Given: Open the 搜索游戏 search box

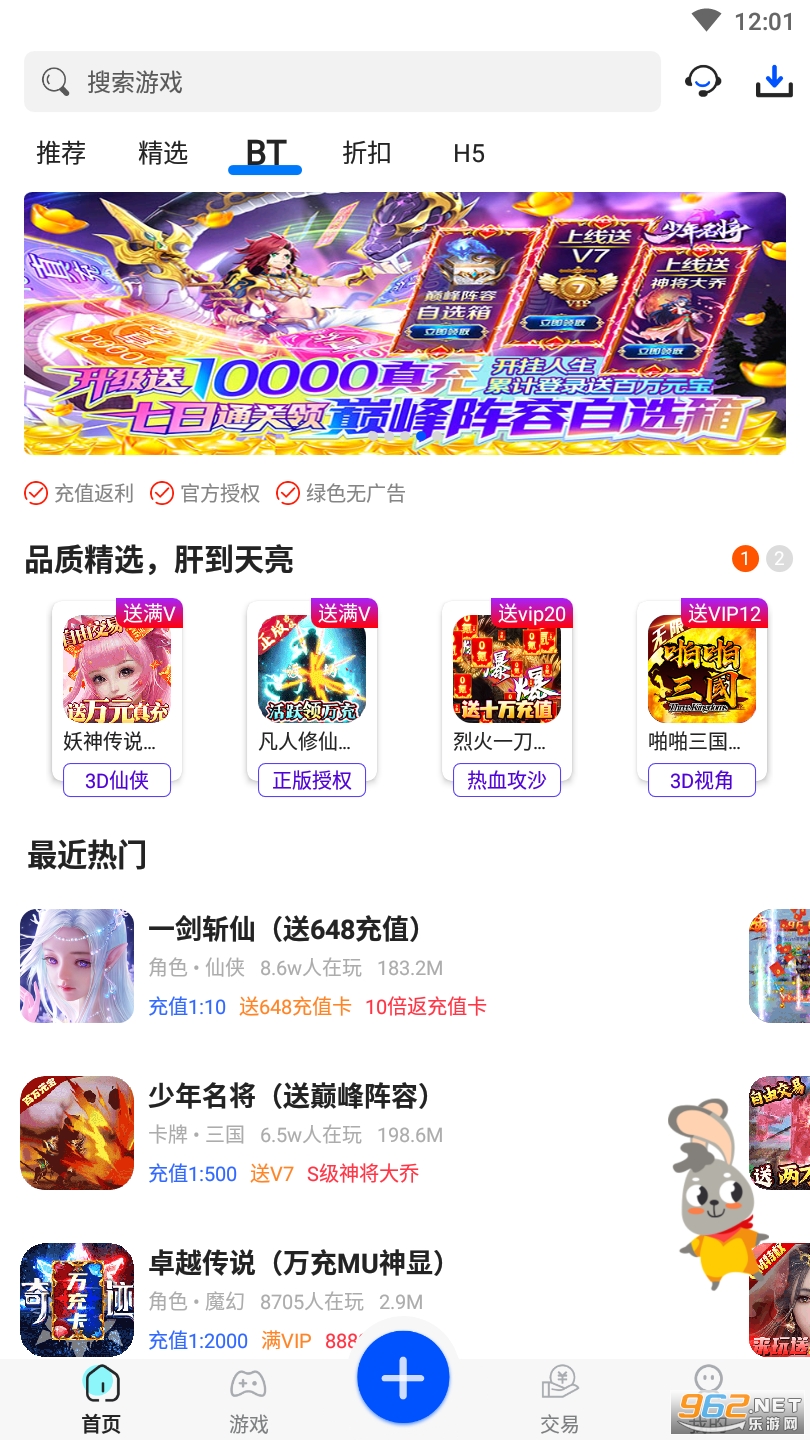Looking at the screenshot, I should [340, 82].
